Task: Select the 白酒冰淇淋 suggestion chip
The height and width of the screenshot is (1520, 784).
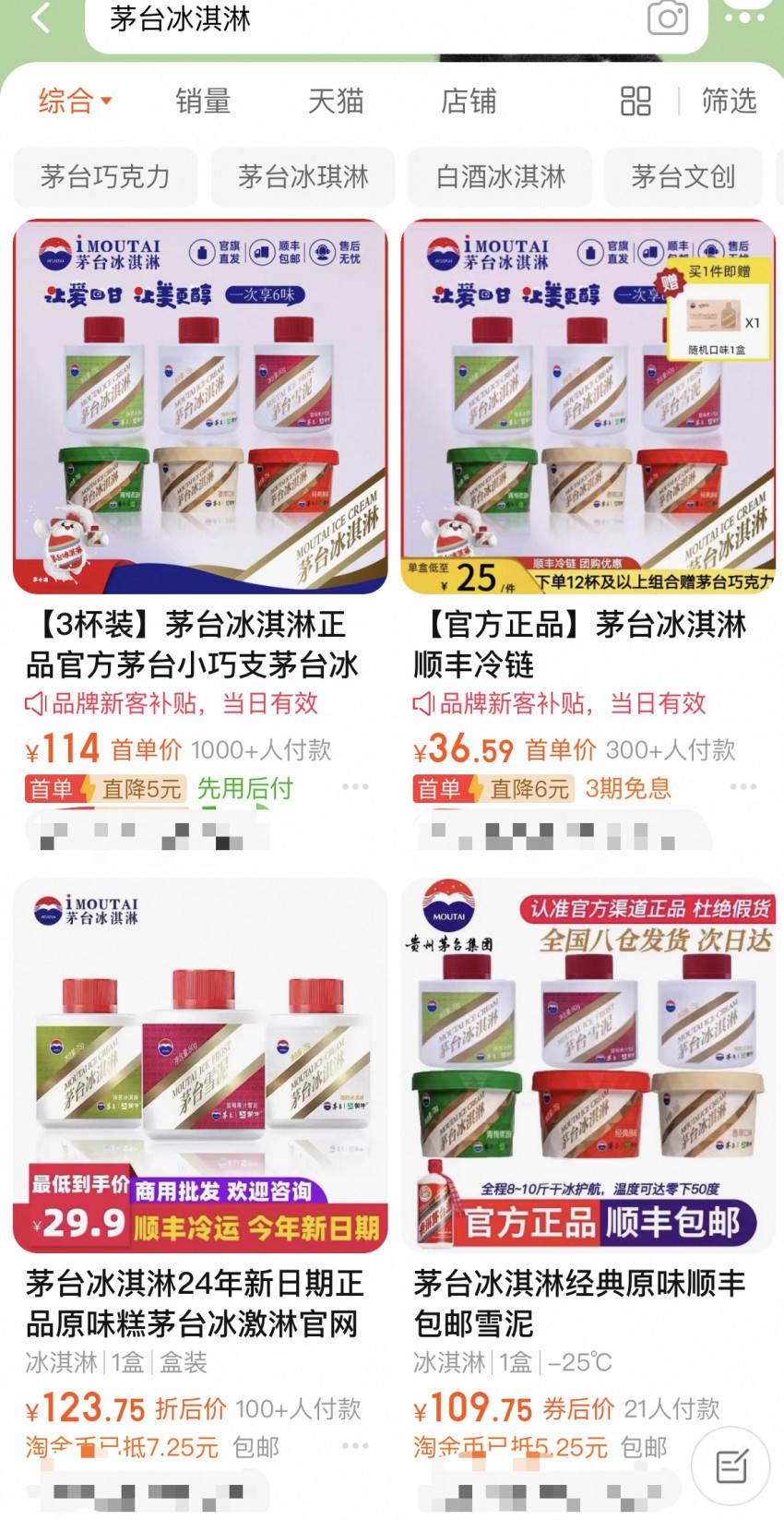Action: tap(500, 176)
